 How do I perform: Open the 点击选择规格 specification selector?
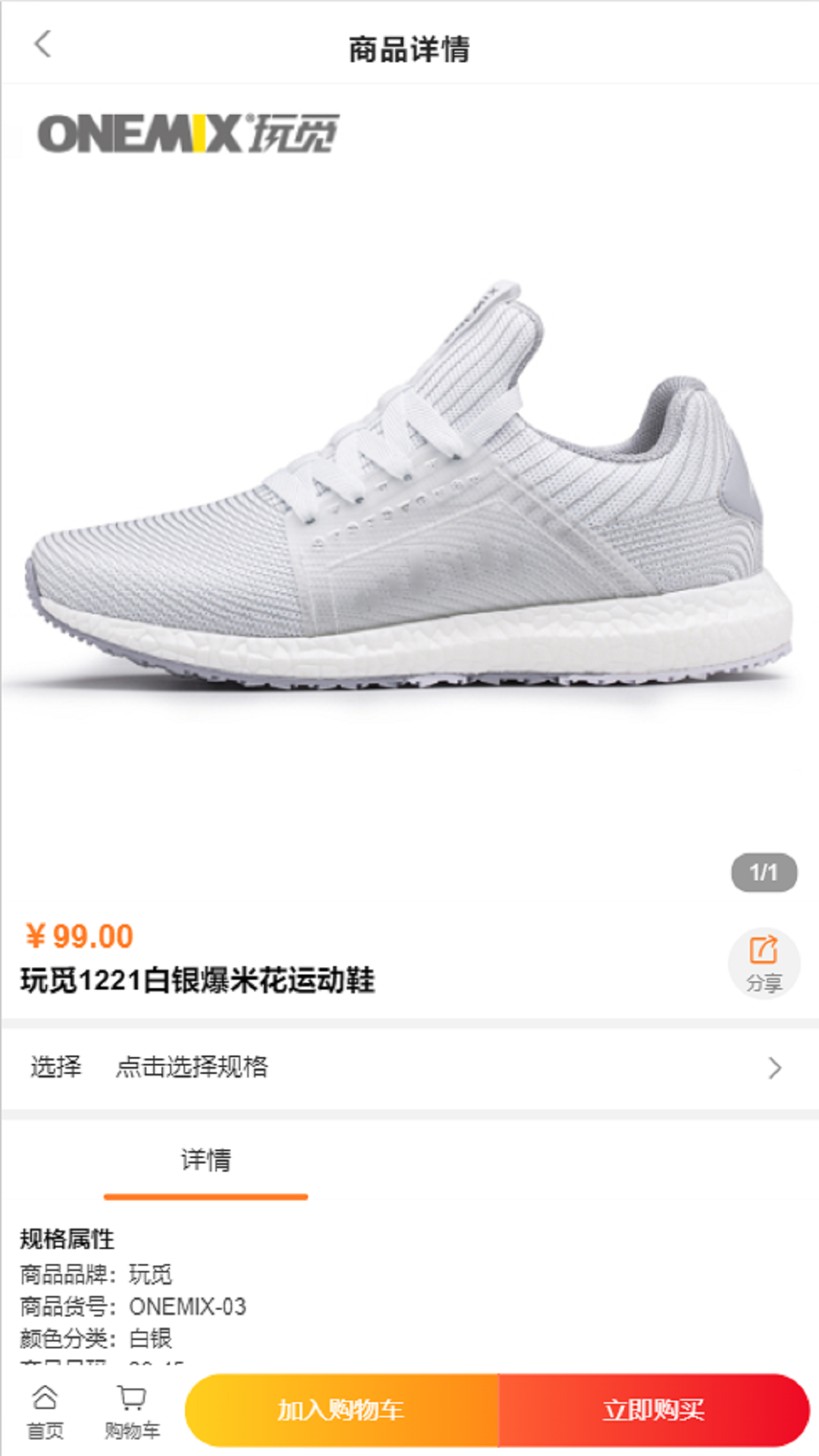409,1067
